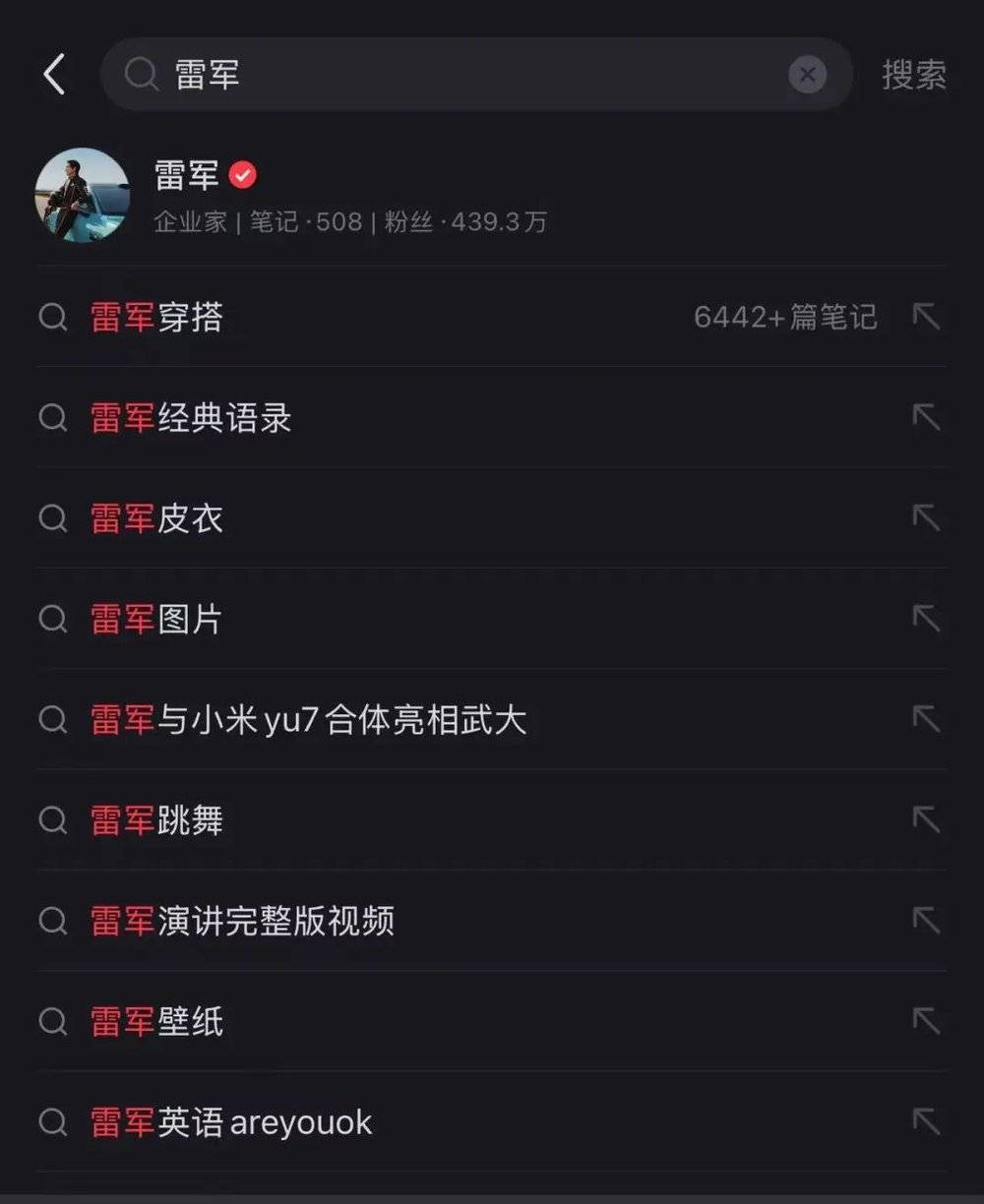Viewport: 984px width, 1204px height.
Task: Tap the arrow icon beside 雷军壁纸
Action: [925, 1021]
